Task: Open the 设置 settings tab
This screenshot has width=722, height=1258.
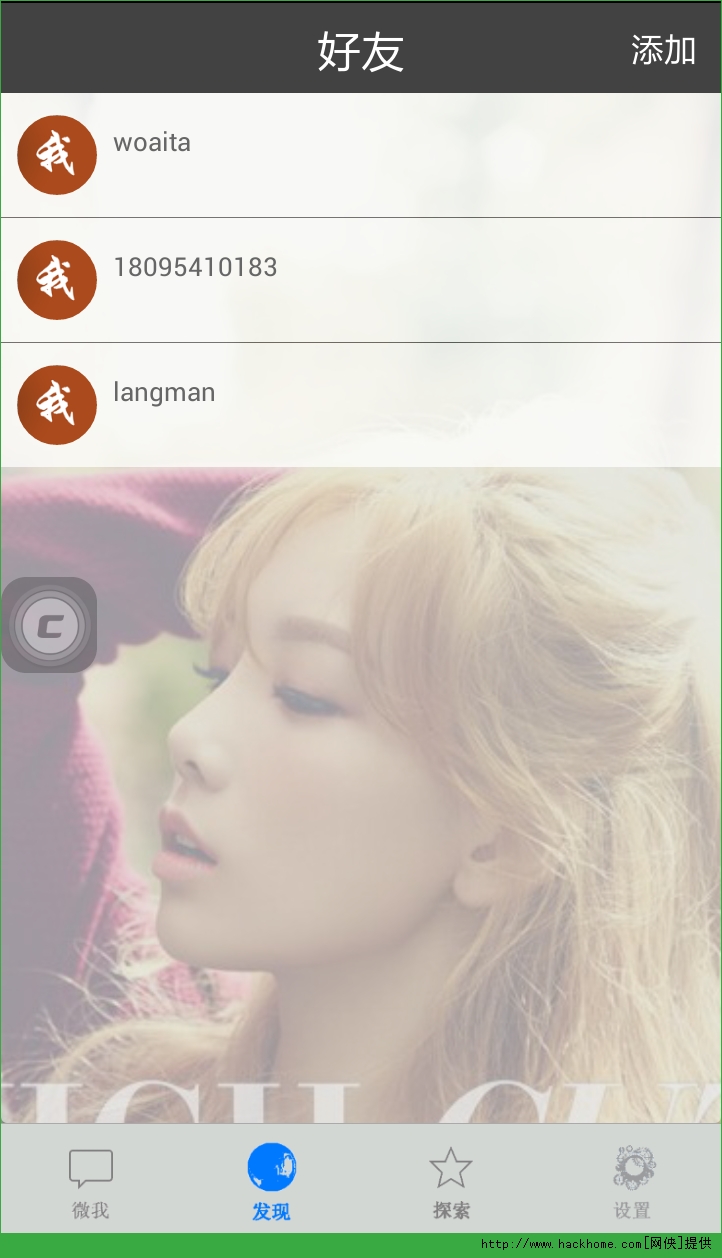Action: [x=633, y=1182]
